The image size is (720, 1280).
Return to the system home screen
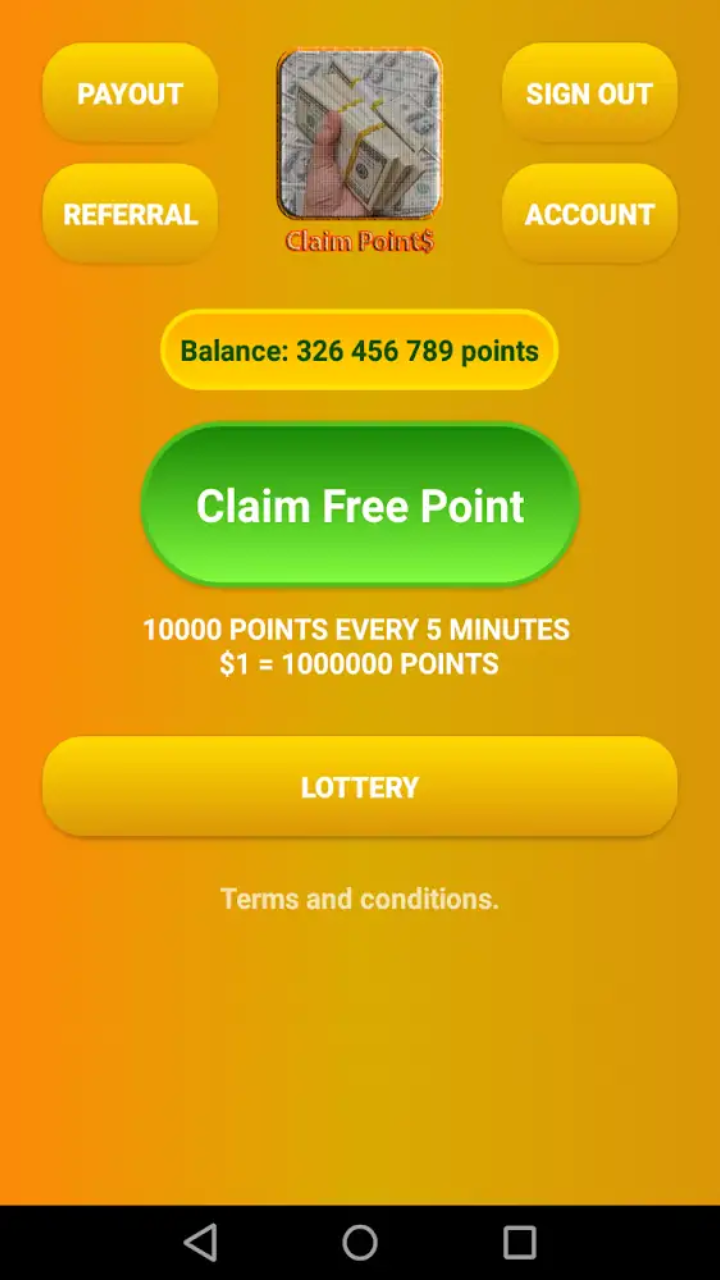(360, 1242)
